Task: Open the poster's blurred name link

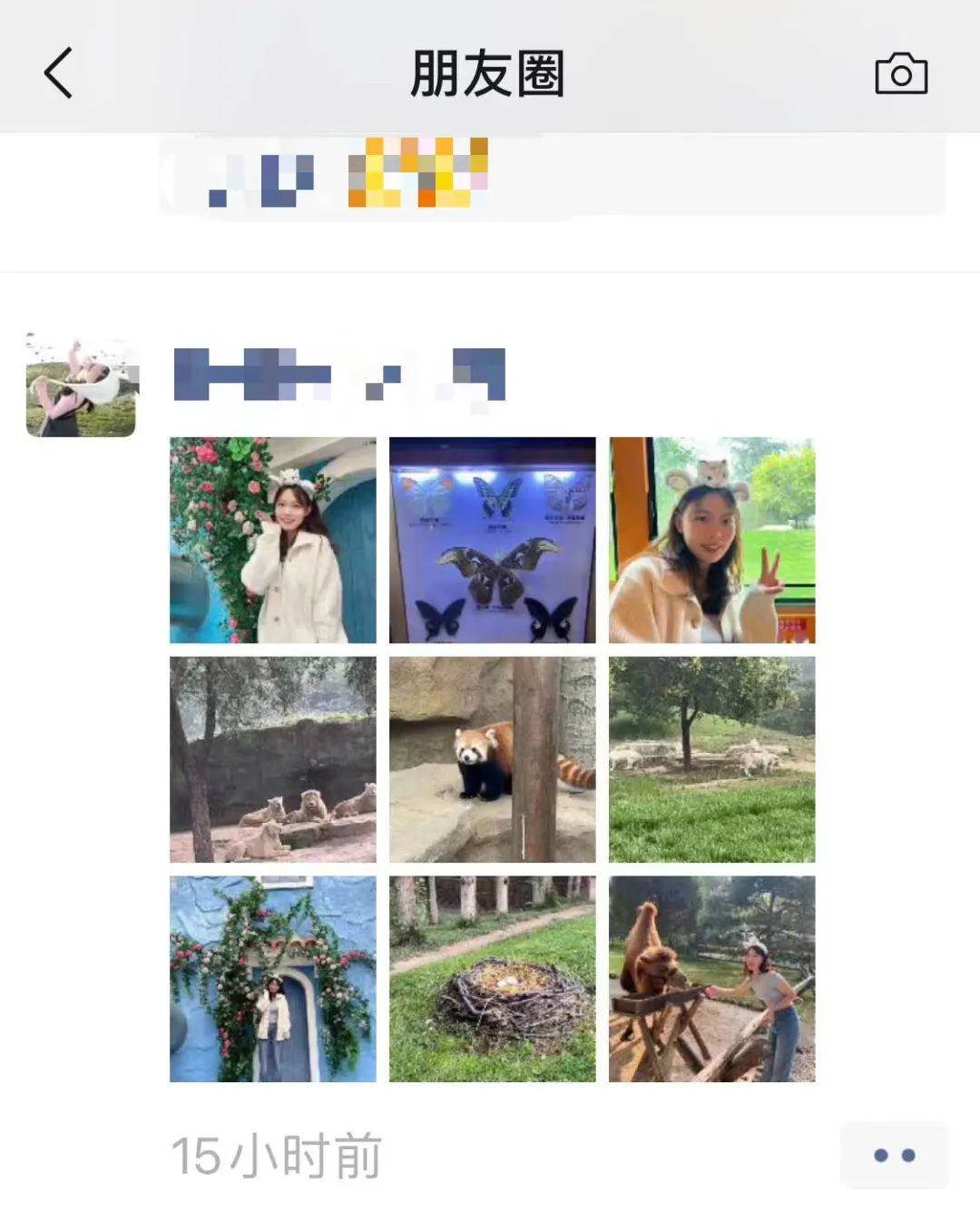Action: pos(339,374)
